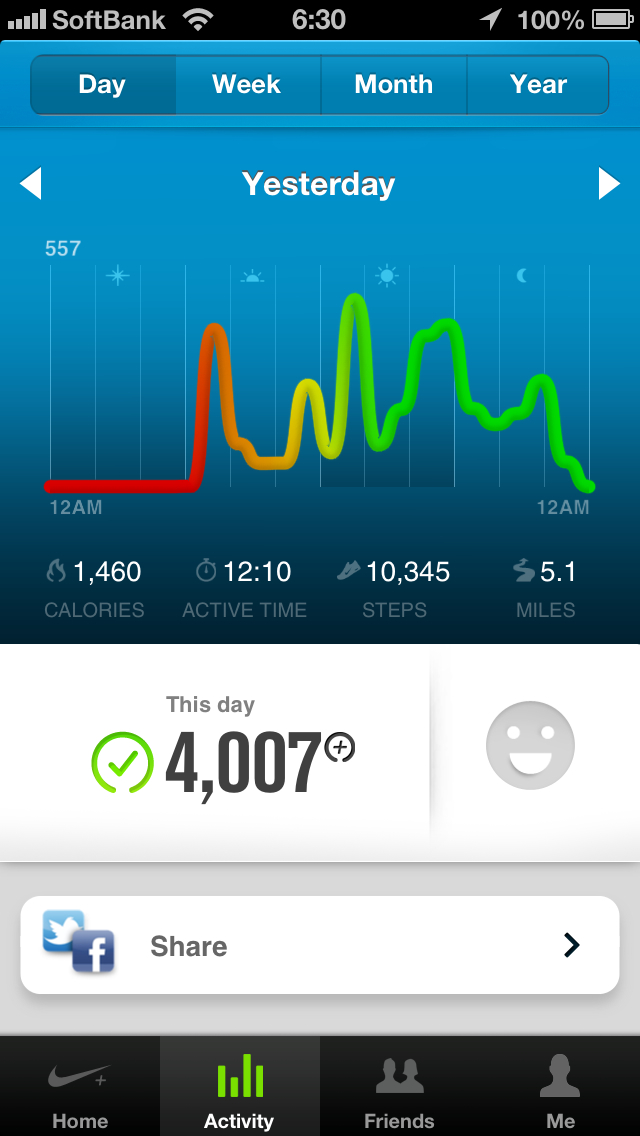Go to the previous day
The image size is (640, 1136).
point(31,184)
